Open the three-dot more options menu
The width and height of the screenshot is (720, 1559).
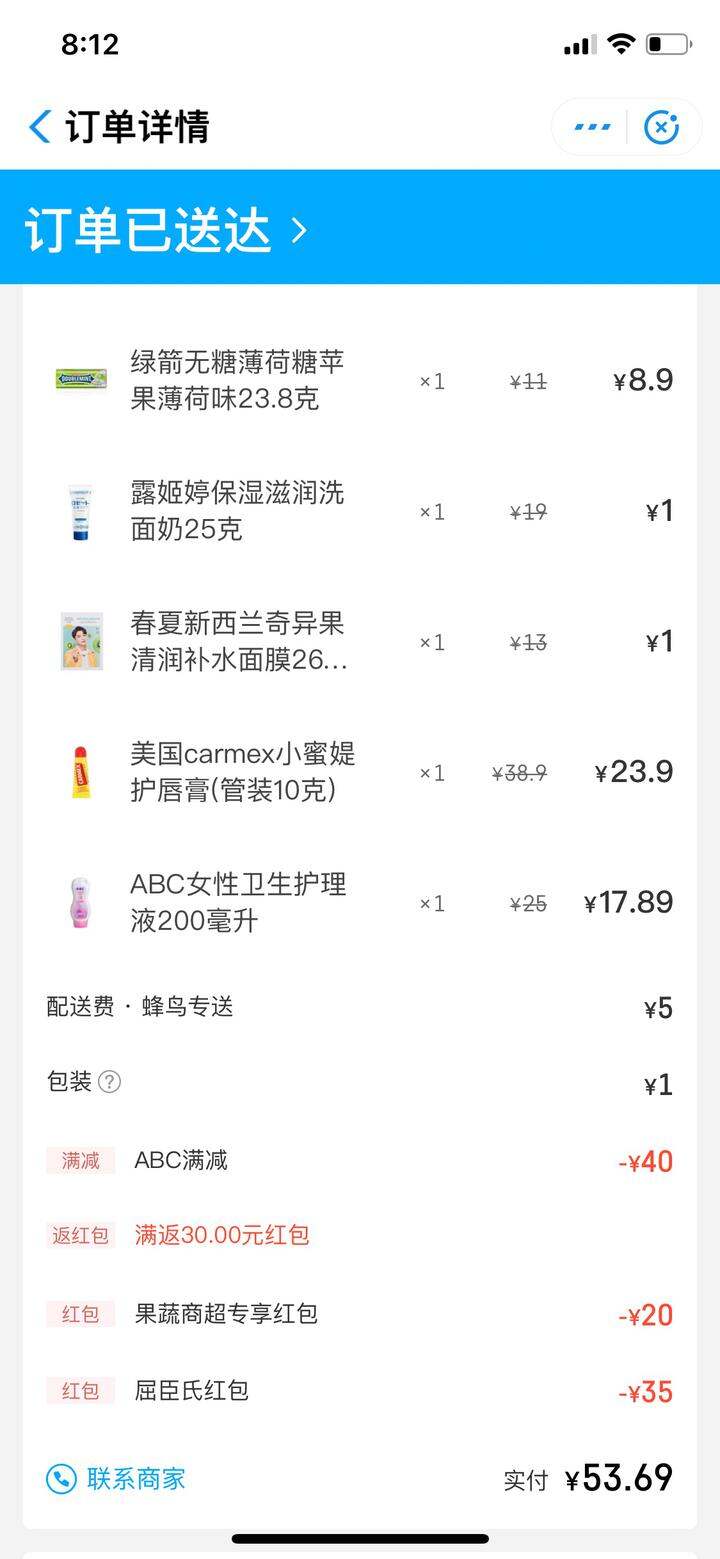(x=592, y=127)
